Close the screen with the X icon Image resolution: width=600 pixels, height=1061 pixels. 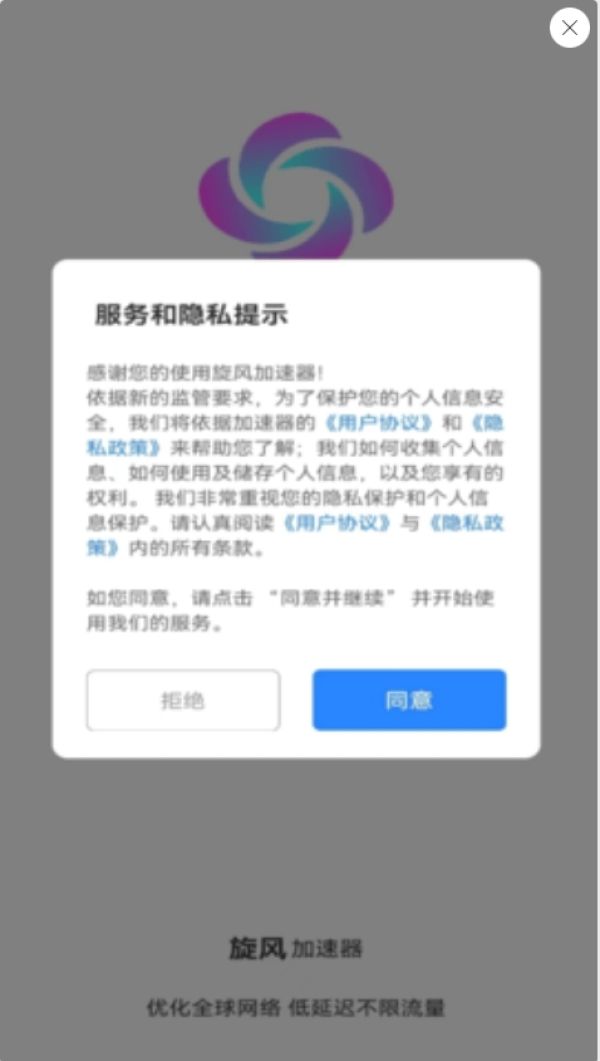point(569,28)
